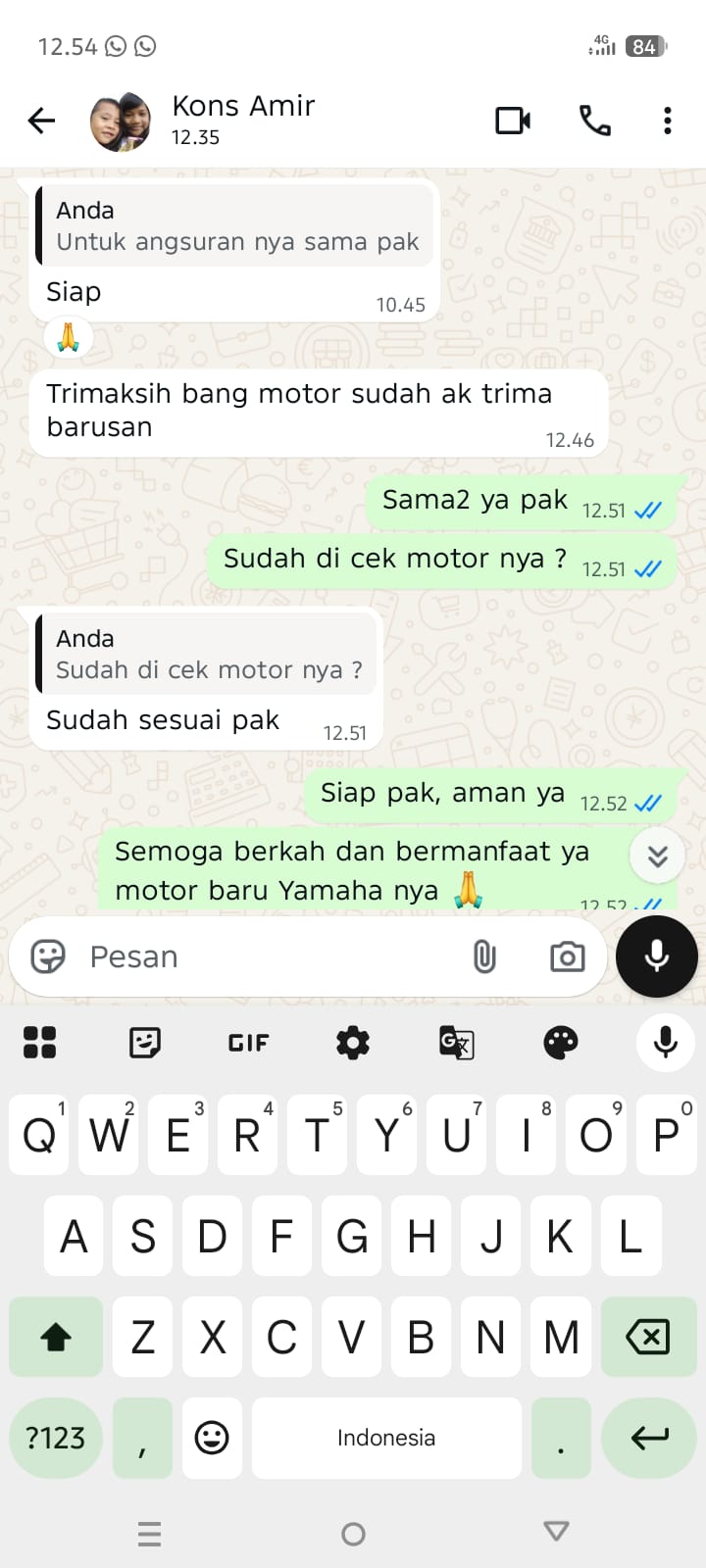
Task: Jump to quoted message in Siap reply
Action: point(235,226)
